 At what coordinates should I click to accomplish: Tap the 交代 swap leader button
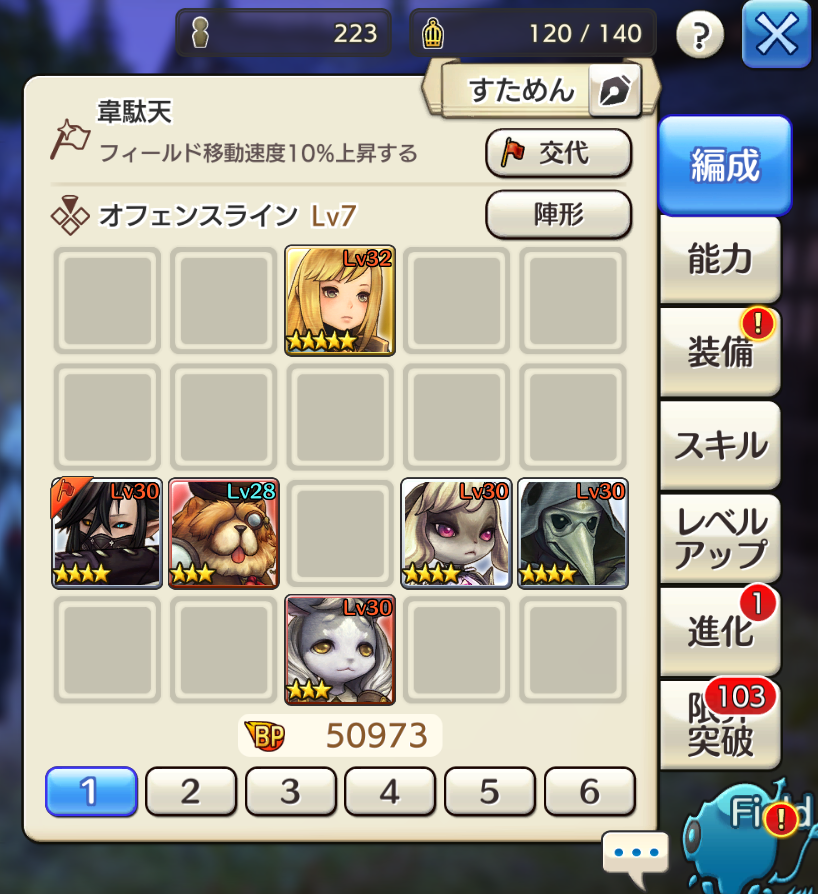pos(558,152)
